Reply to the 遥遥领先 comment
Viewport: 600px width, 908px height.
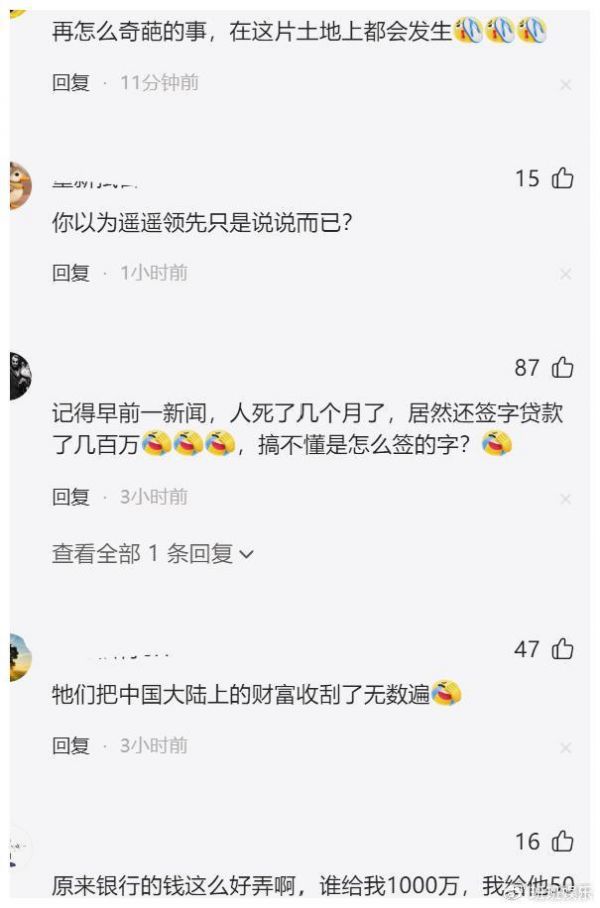click(x=71, y=273)
